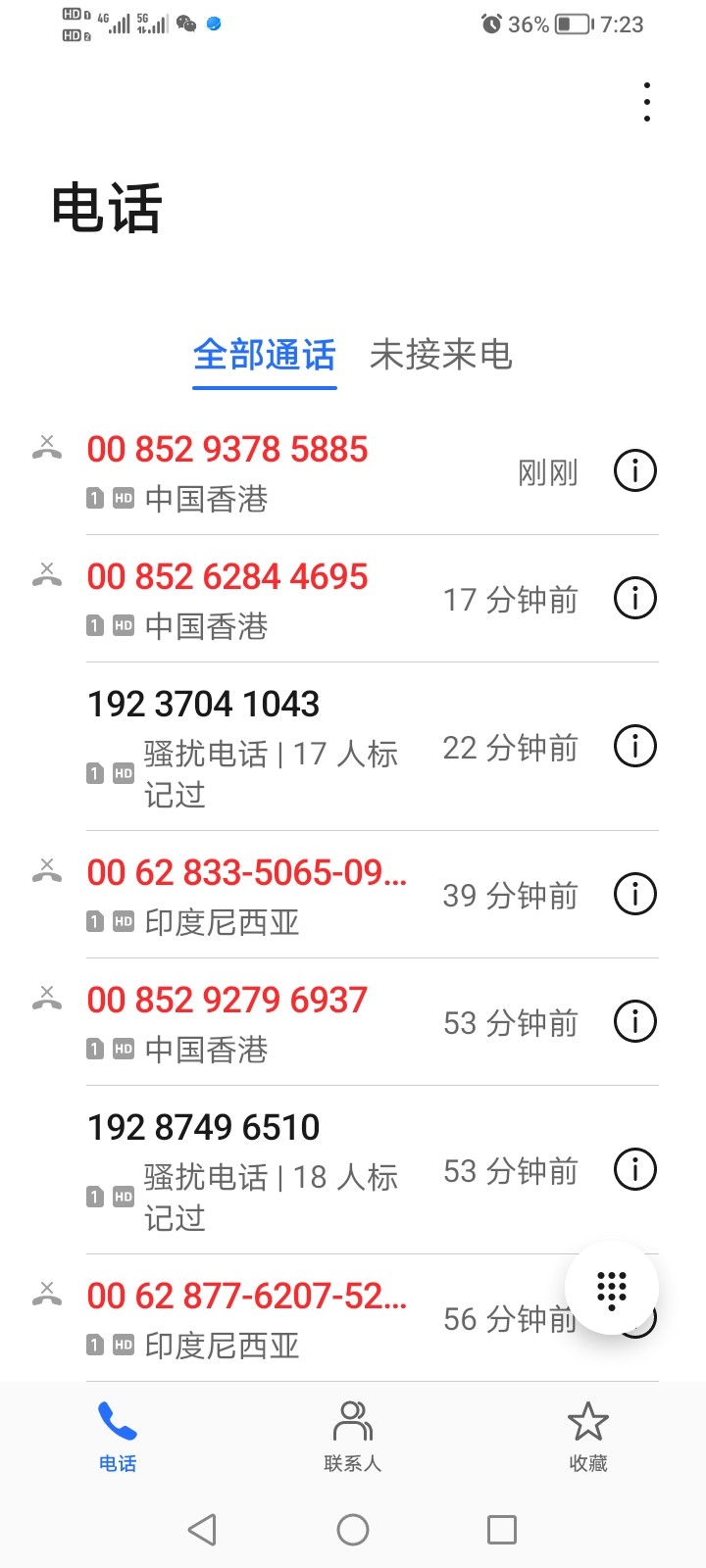Redial the 192 3704 1043 number
The image size is (706, 1568).
point(203,704)
